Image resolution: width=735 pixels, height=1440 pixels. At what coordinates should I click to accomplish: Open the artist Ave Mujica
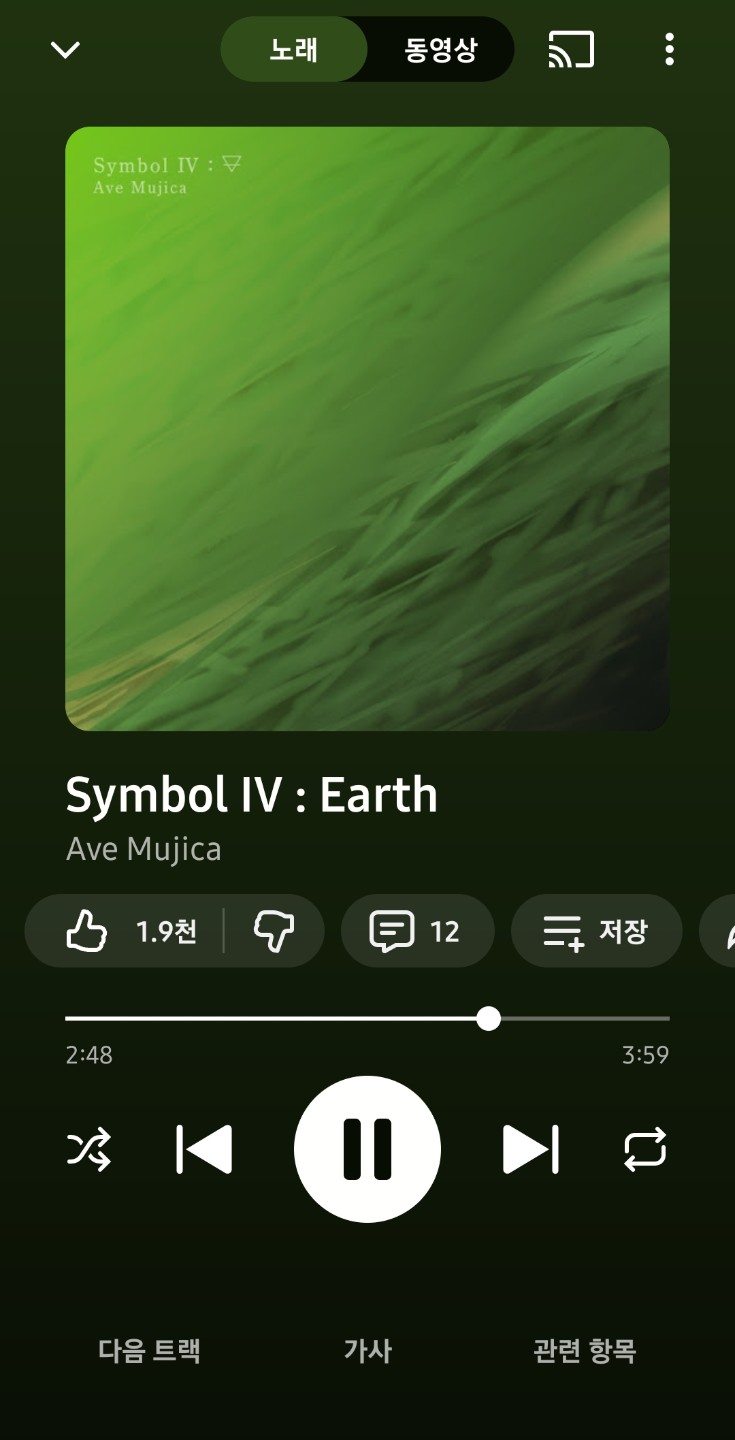click(144, 849)
